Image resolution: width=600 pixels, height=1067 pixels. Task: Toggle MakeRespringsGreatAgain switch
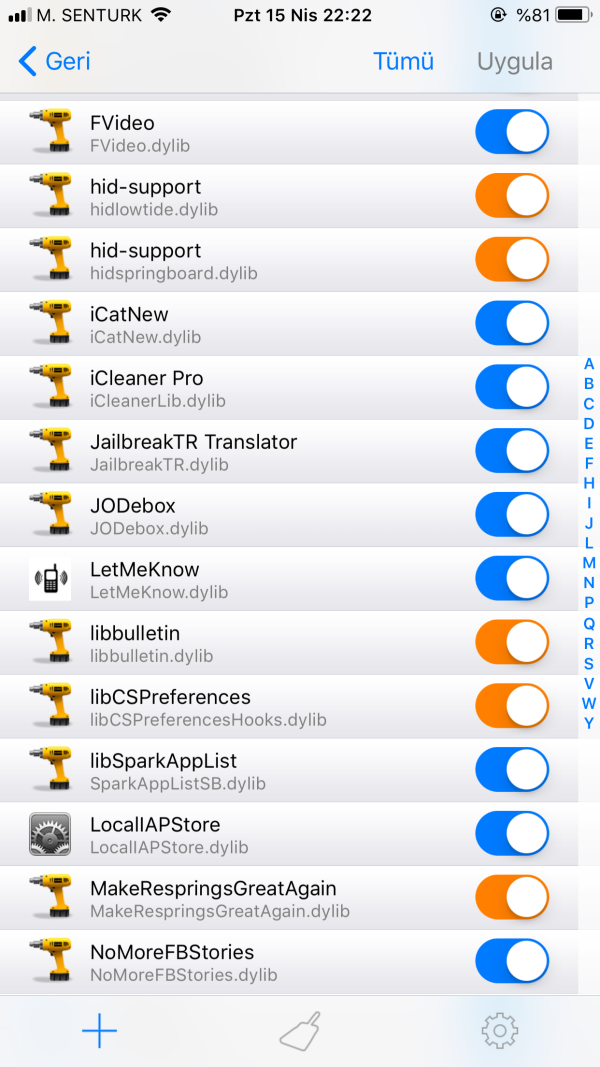(512, 898)
